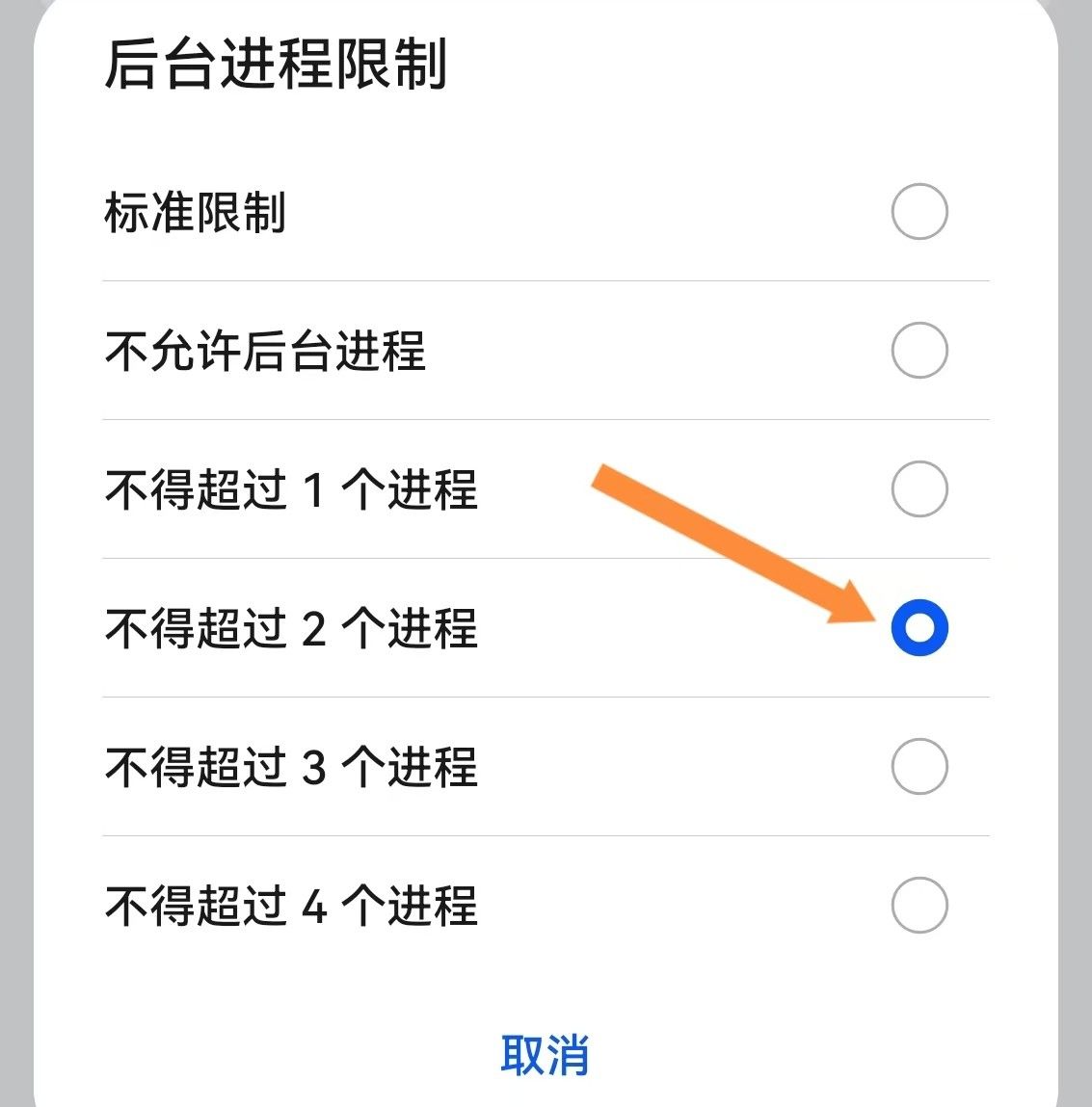Tap the unselected circle beside 不得超过 3 个进程
The height and width of the screenshot is (1107, 1092).
tap(919, 768)
